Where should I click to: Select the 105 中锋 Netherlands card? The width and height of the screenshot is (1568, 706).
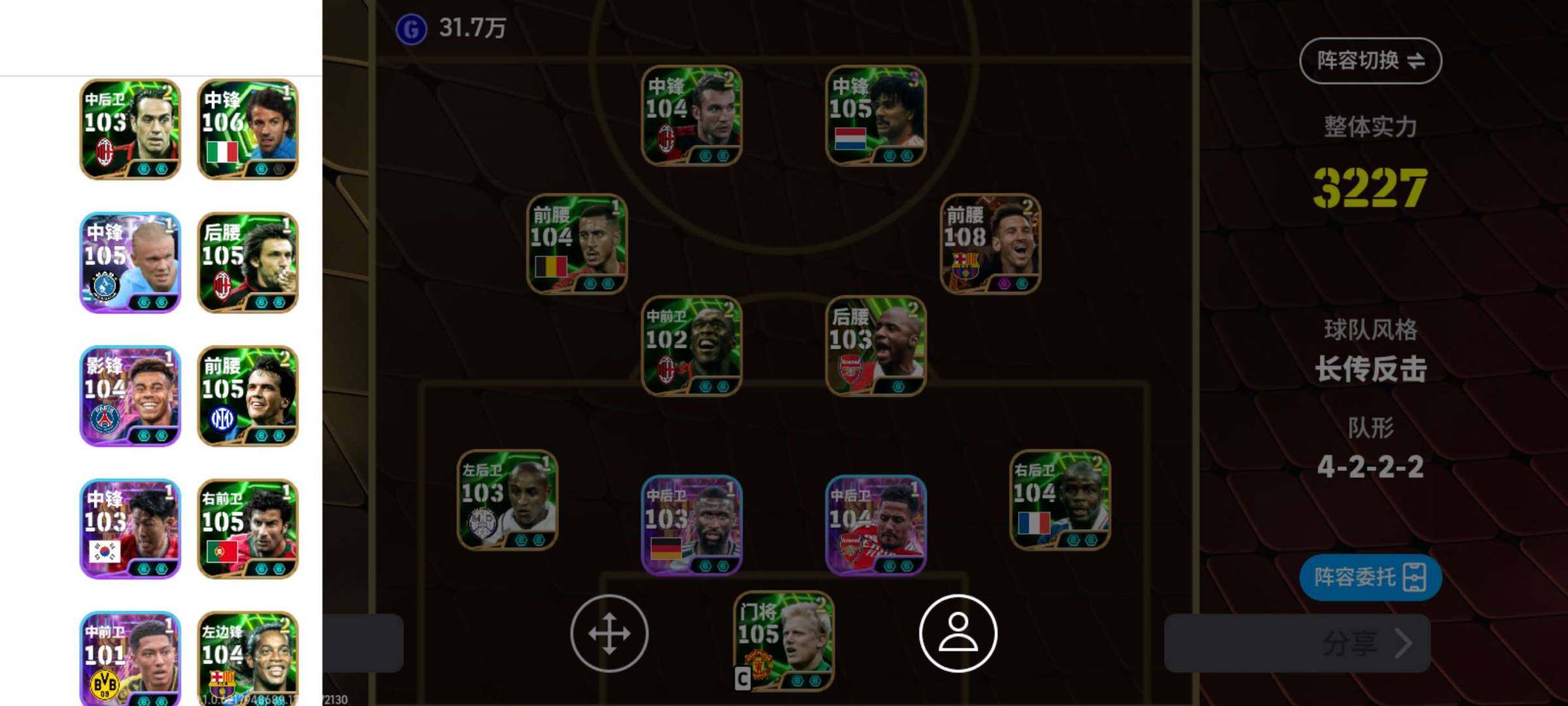tap(876, 116)
